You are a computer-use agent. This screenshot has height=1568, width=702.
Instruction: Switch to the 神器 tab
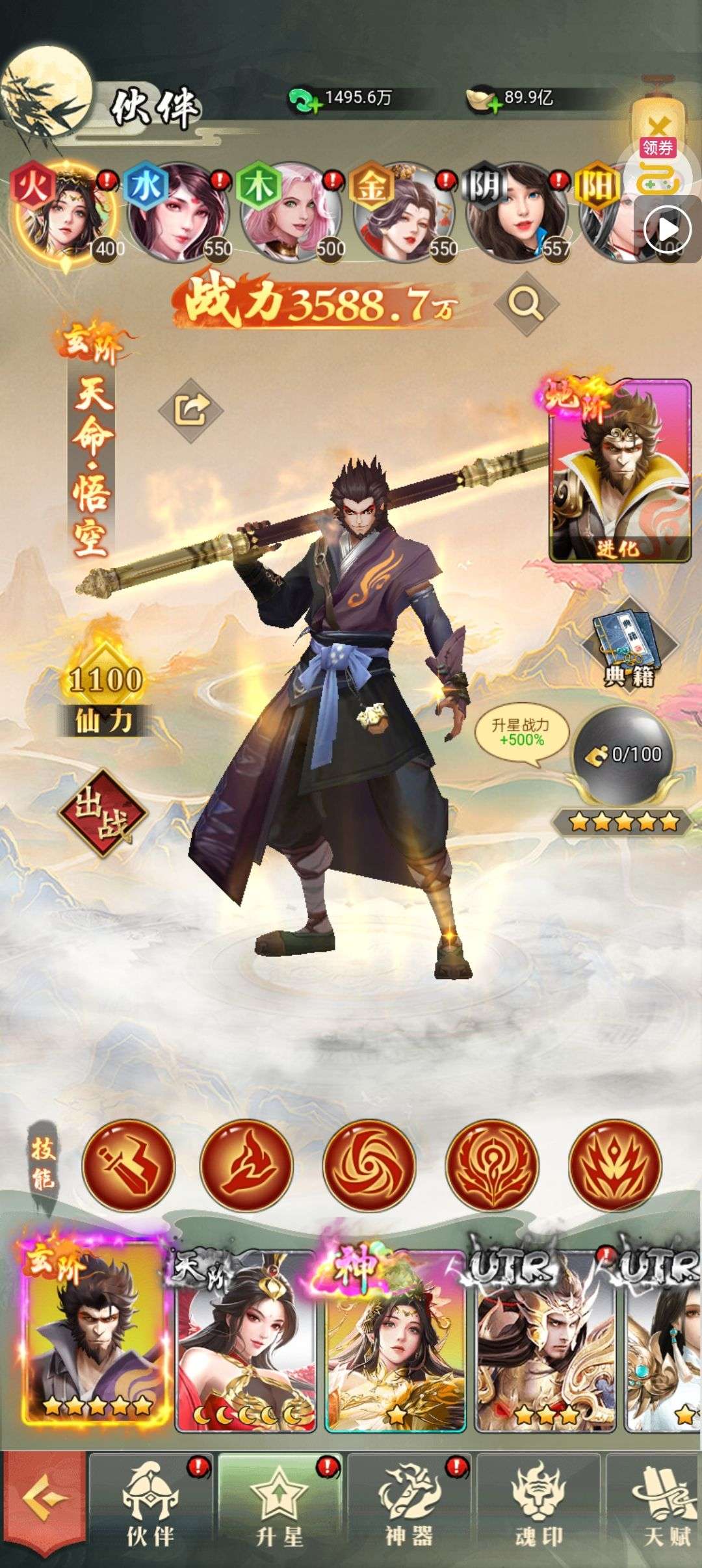(409, 1515)
